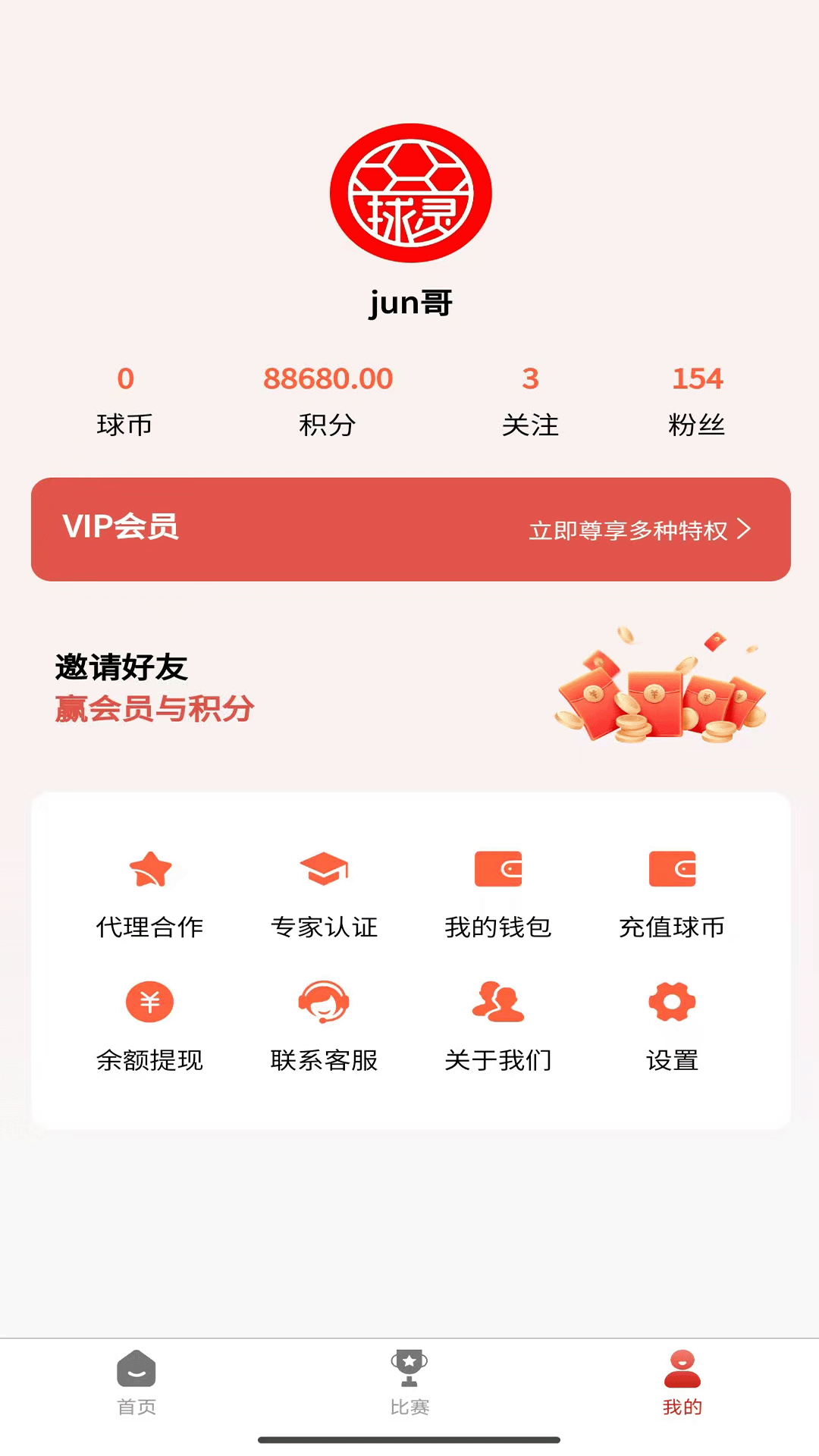
Task: Open 我的钱包 wallet icon
Action: [x=498, y=870]
